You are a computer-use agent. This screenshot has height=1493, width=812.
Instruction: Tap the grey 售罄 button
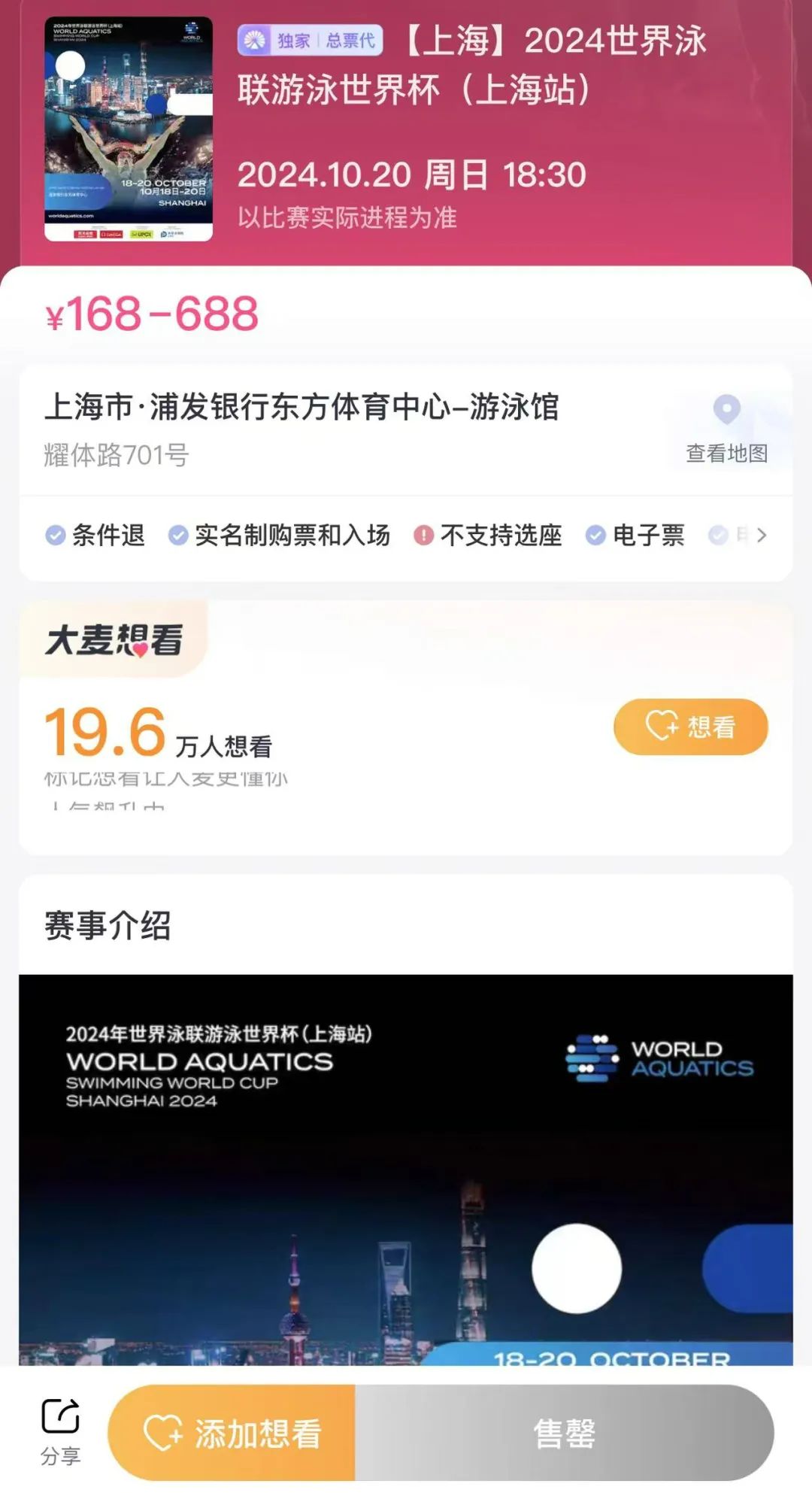tap(564, 1433)
